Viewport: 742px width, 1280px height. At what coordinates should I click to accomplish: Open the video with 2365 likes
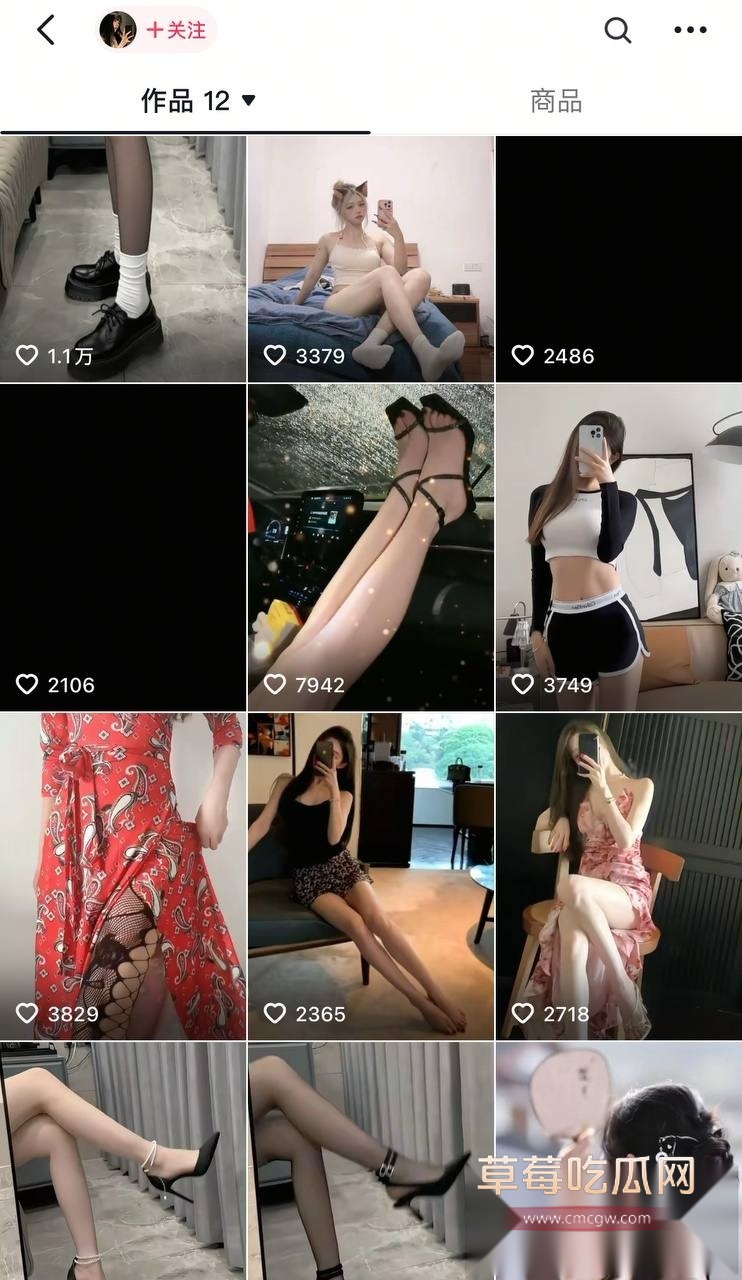tap(370, 875)
